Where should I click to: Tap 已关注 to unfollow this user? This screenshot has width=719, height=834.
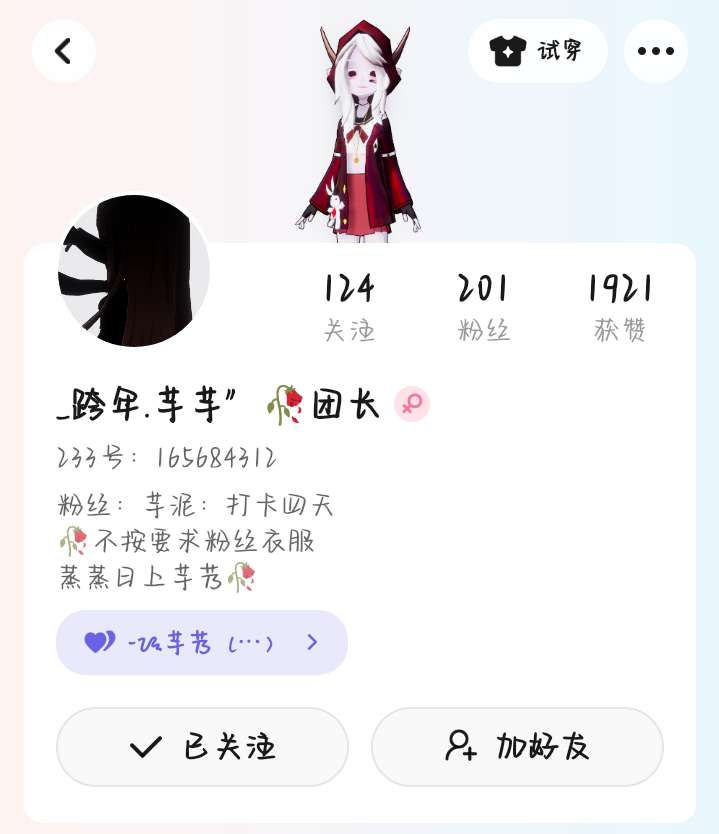pyautogui.click(x=202, y=747)
